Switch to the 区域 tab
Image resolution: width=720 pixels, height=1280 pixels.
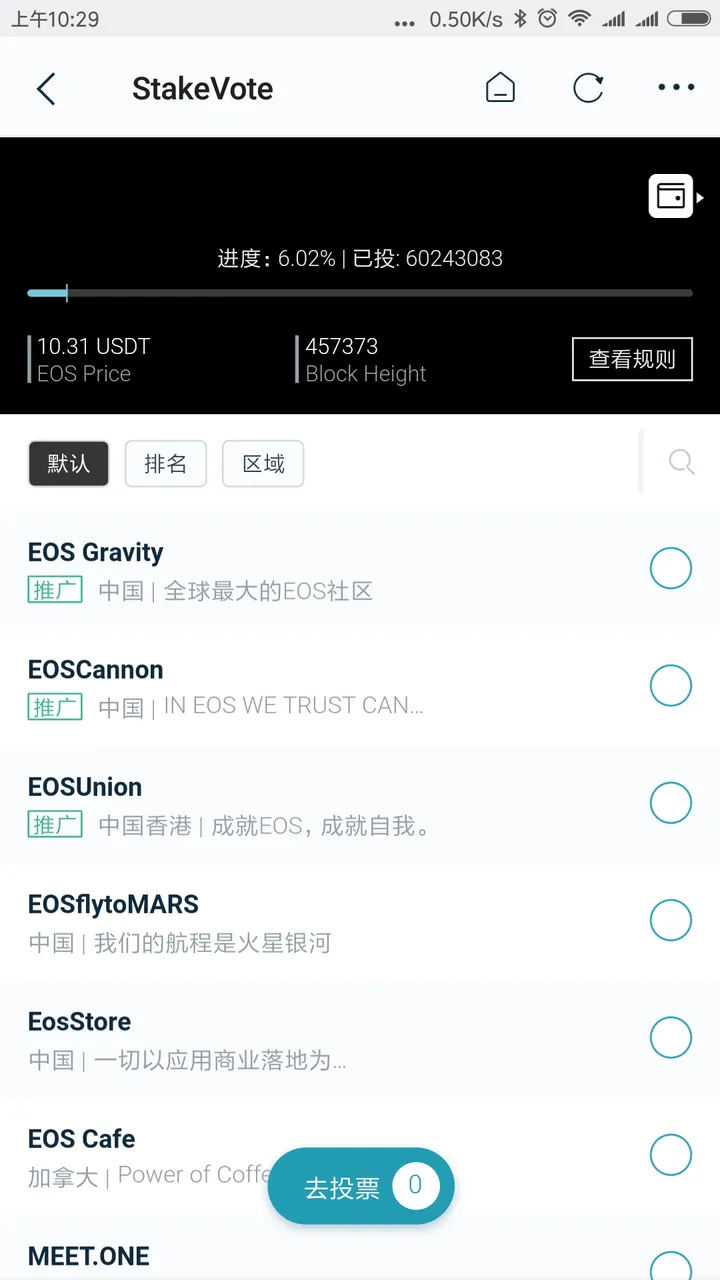pyautogui.click(x=263, y=464)
